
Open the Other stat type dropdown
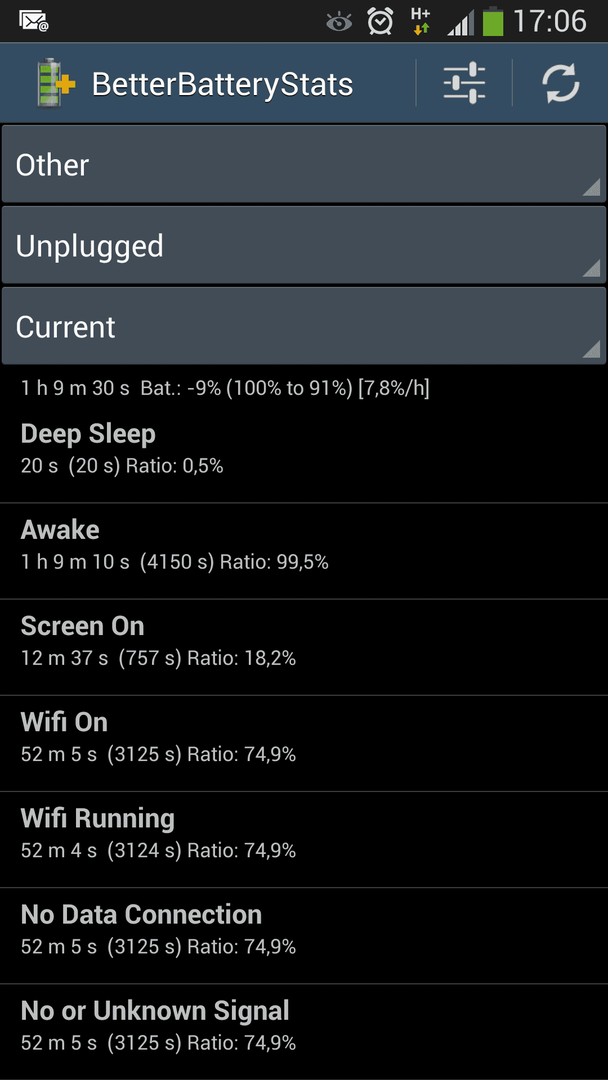pyautogui.click(x=304, y=164)
